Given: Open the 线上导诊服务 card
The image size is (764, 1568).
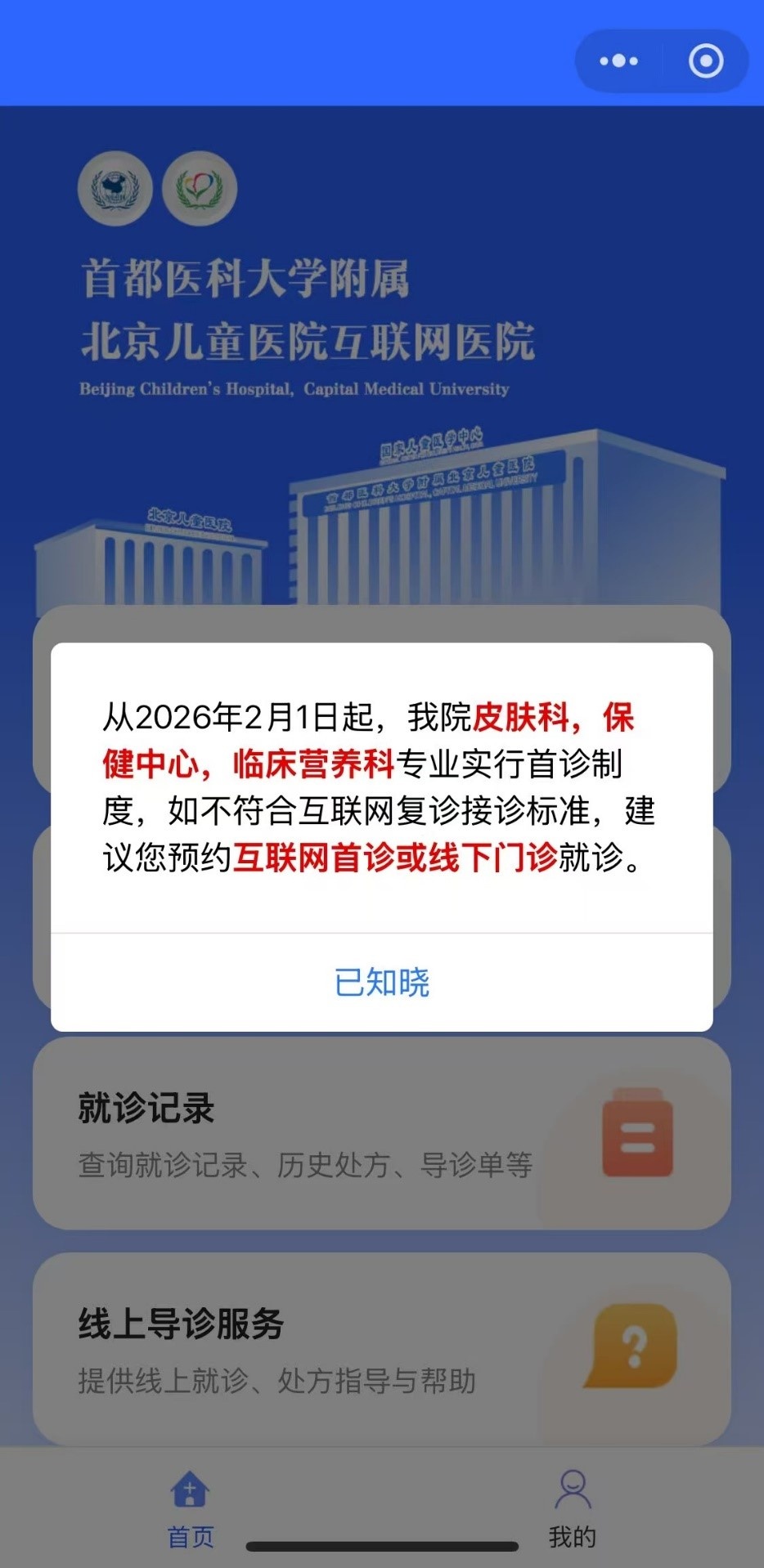Looking at the screenshot, I should tap(381, 1349).
